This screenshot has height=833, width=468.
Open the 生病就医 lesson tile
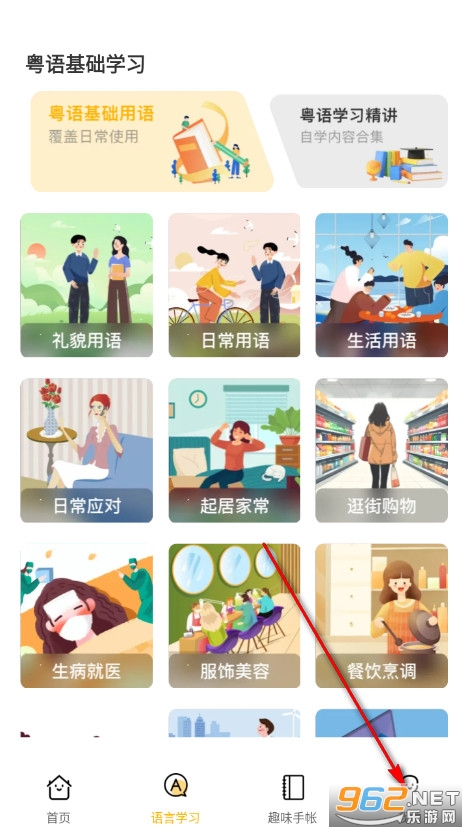coord(87,615)
